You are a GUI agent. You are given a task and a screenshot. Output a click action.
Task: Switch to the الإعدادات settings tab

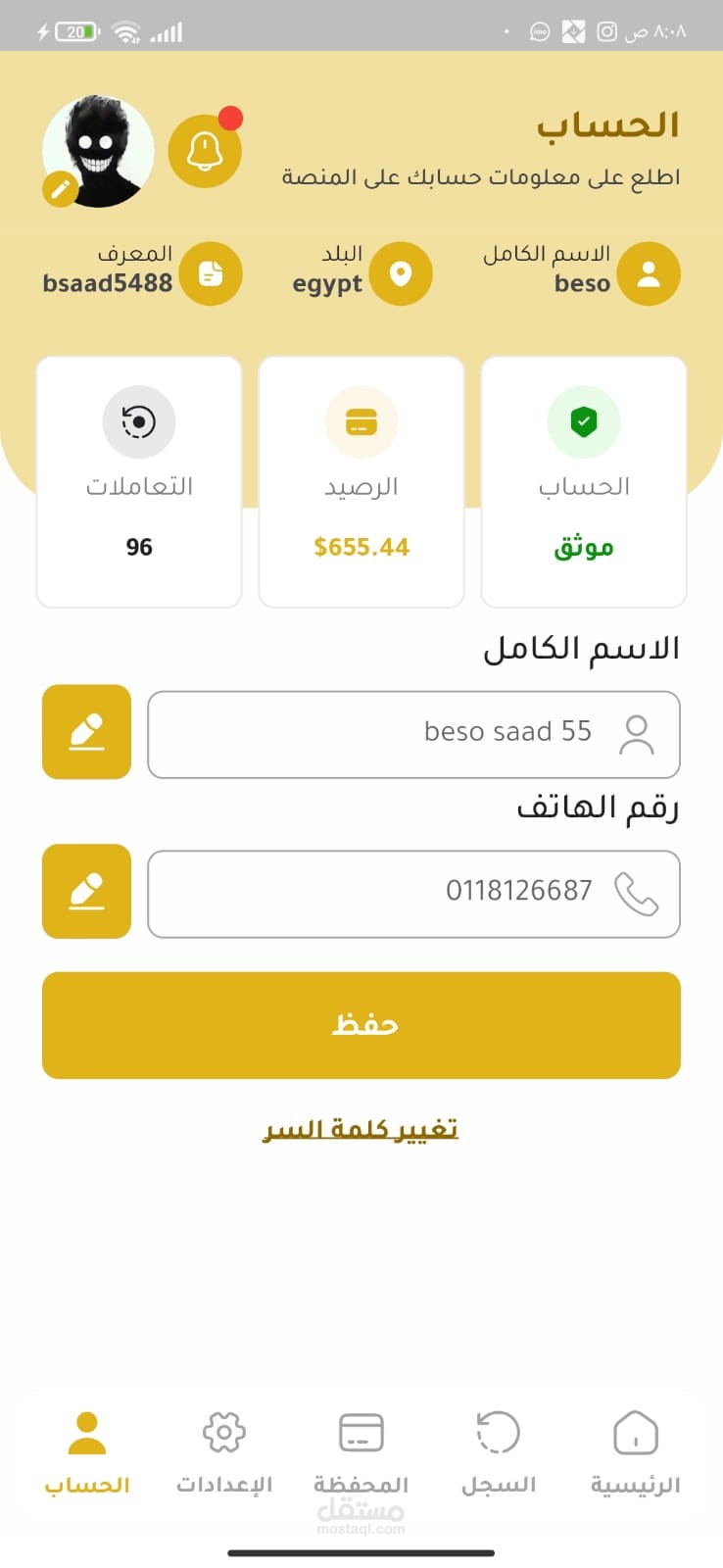[224, 1452]
